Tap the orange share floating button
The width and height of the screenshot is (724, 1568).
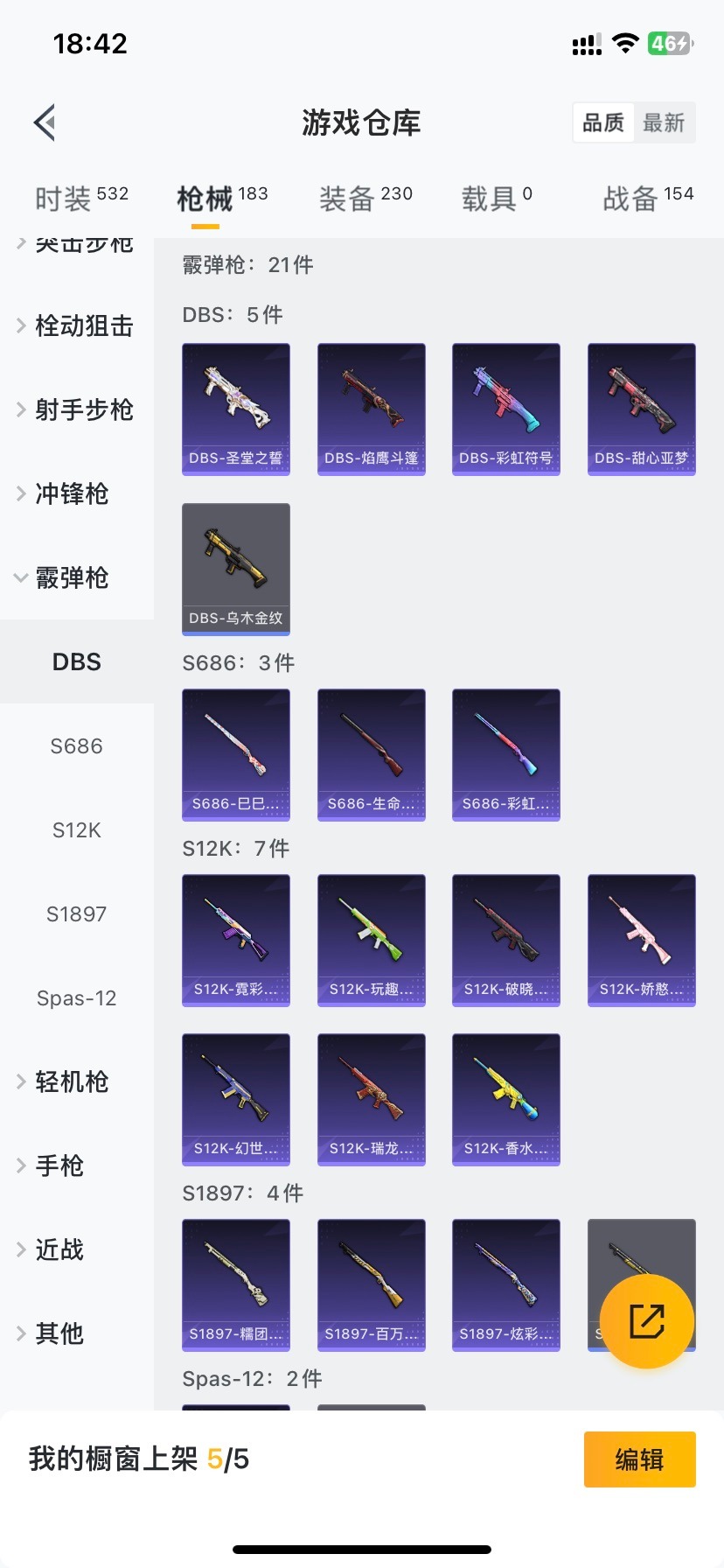click(647, 1321)
